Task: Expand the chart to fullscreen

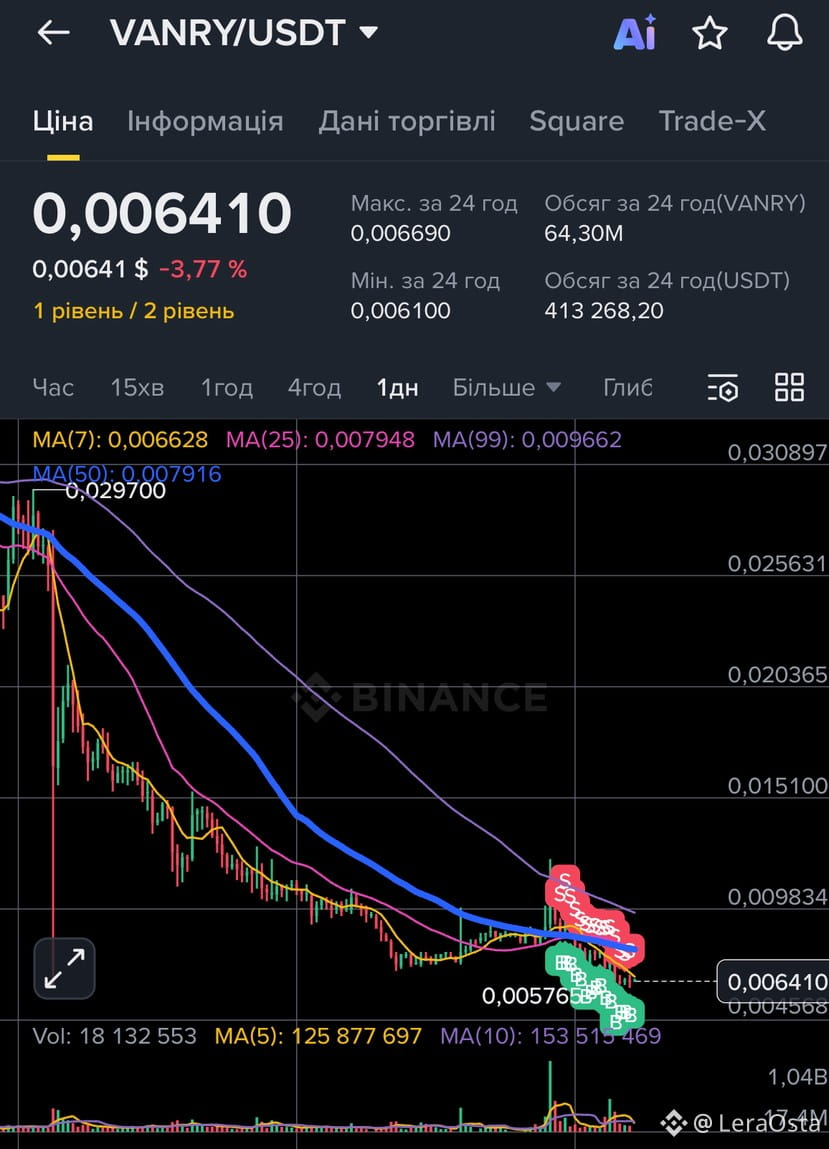Action: click(64, 968)
